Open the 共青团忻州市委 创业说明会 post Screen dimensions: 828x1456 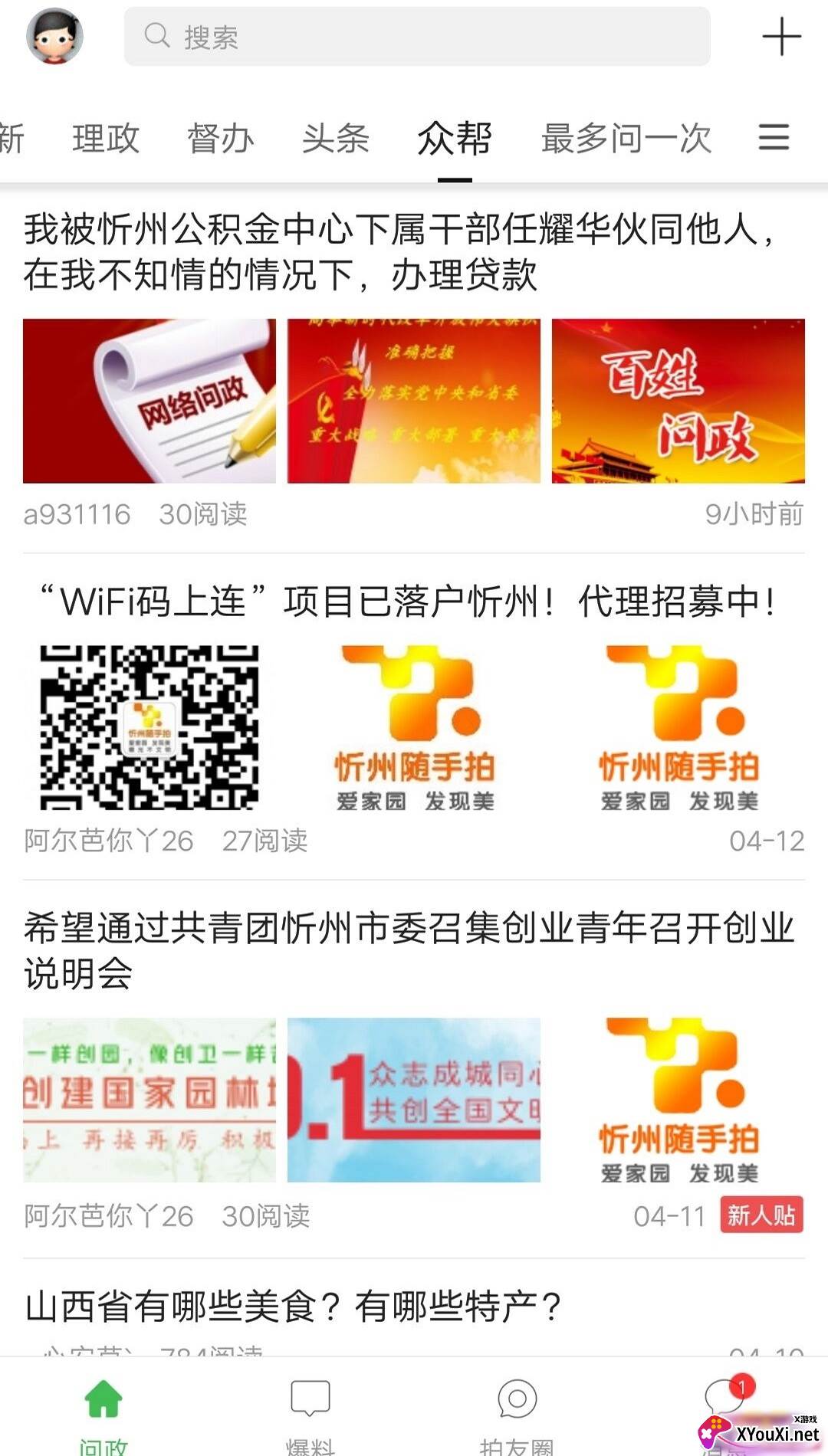click(x=409, y=950)
